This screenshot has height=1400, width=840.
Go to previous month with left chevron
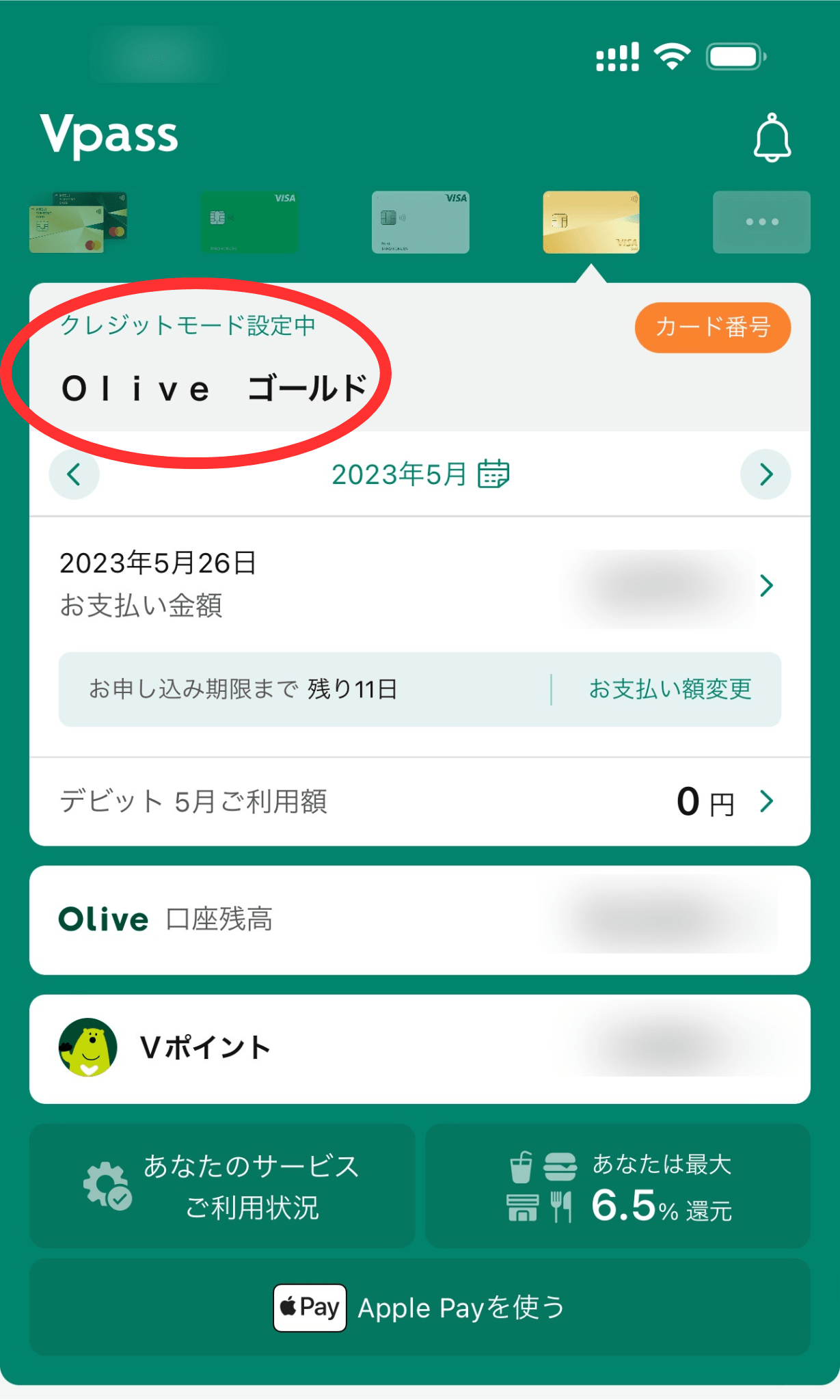pos(74,474)
